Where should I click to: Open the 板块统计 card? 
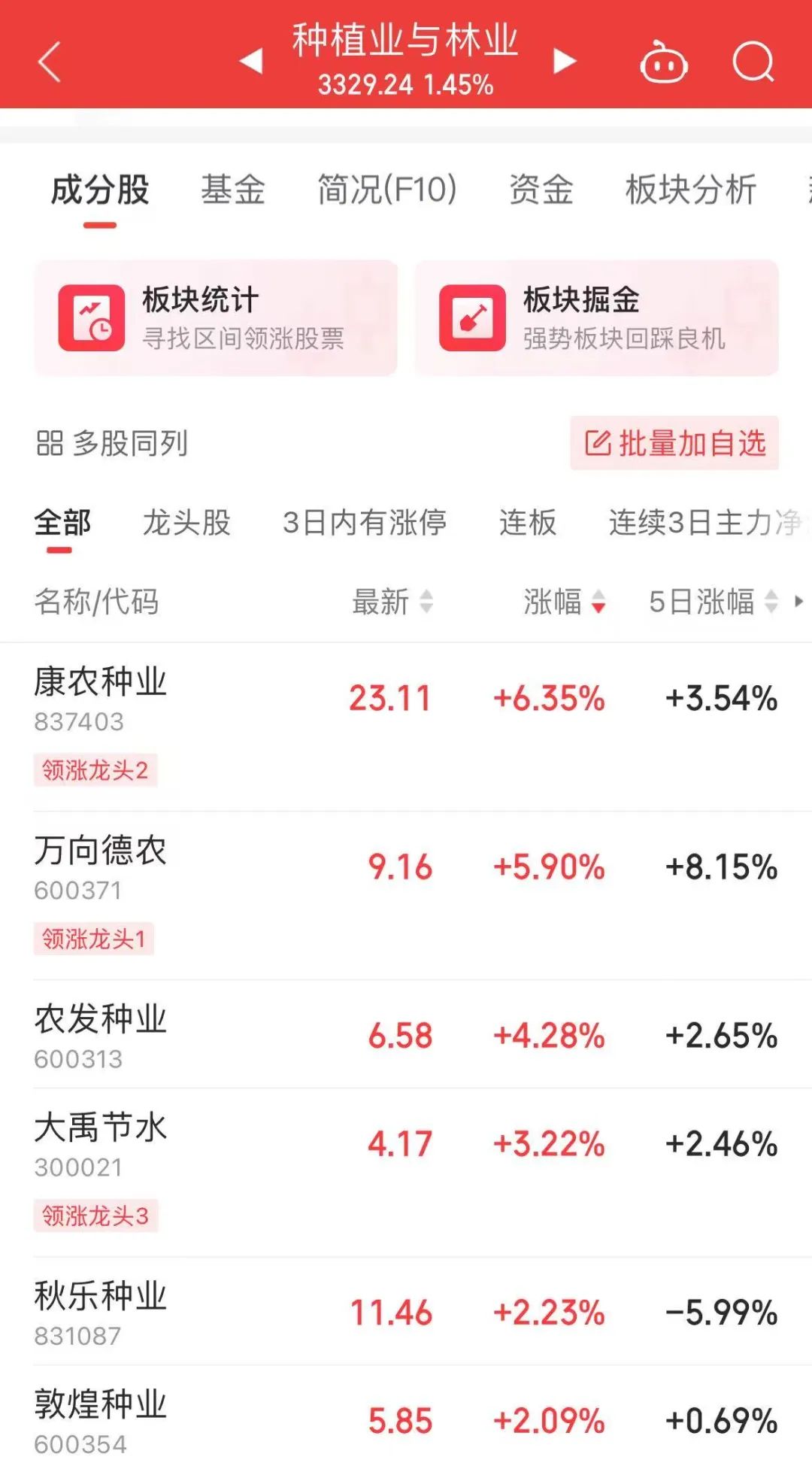pos(216,317)
